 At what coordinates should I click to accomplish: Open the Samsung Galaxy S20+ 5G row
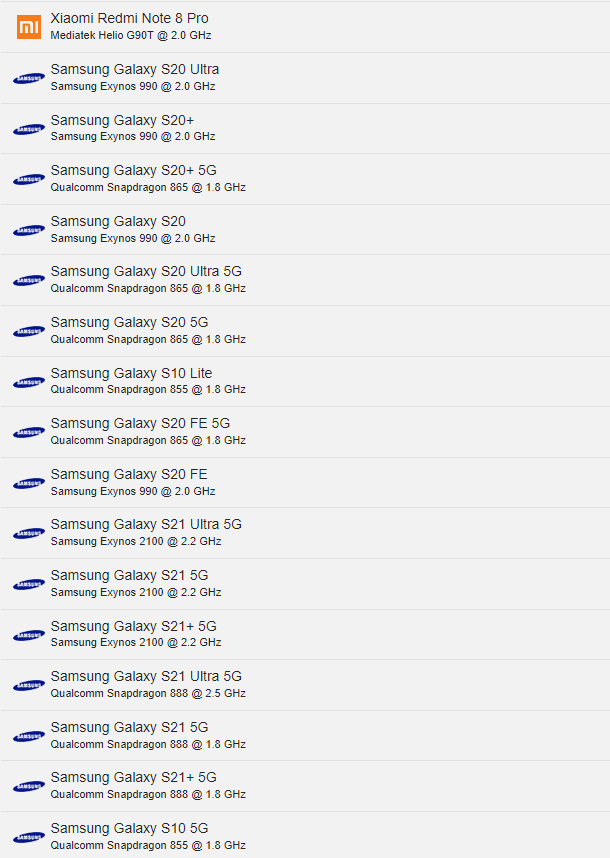point(305,179)
